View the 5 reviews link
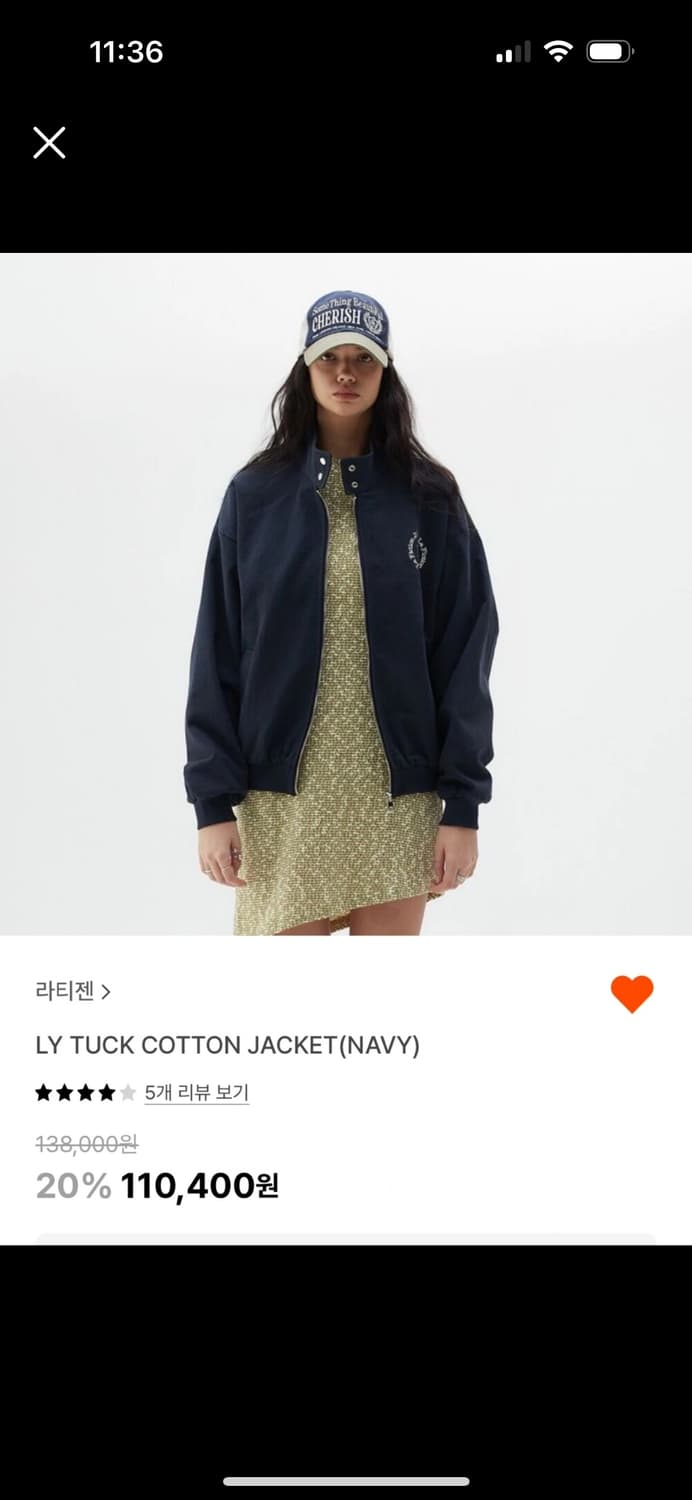 tap(196, 1093)
